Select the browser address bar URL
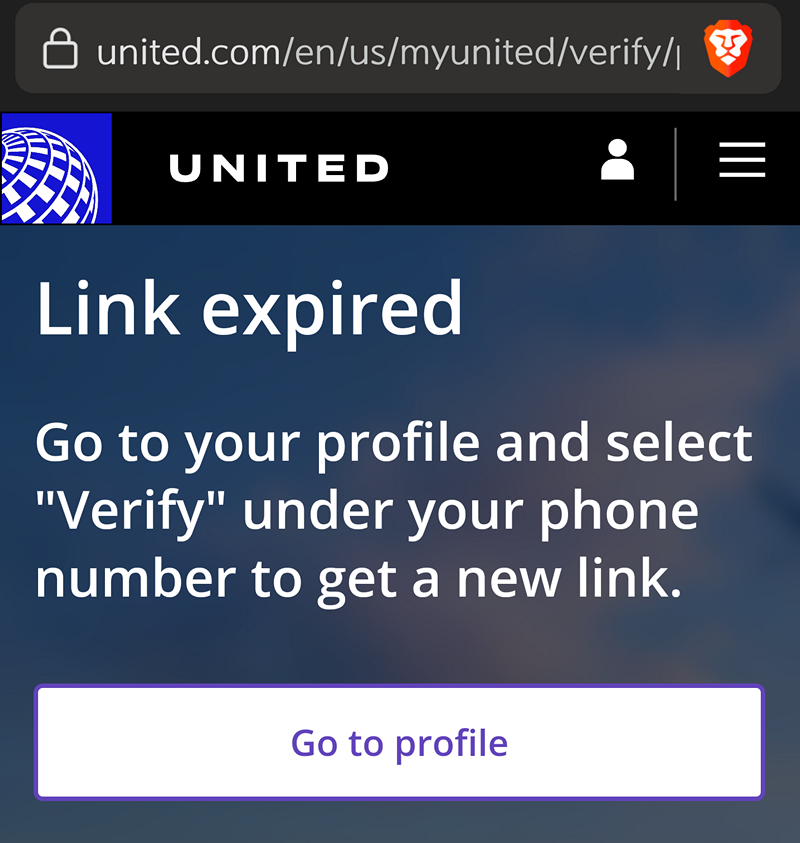Image resolution: width=800 pixels, height=843 pixels. point(388,52)
